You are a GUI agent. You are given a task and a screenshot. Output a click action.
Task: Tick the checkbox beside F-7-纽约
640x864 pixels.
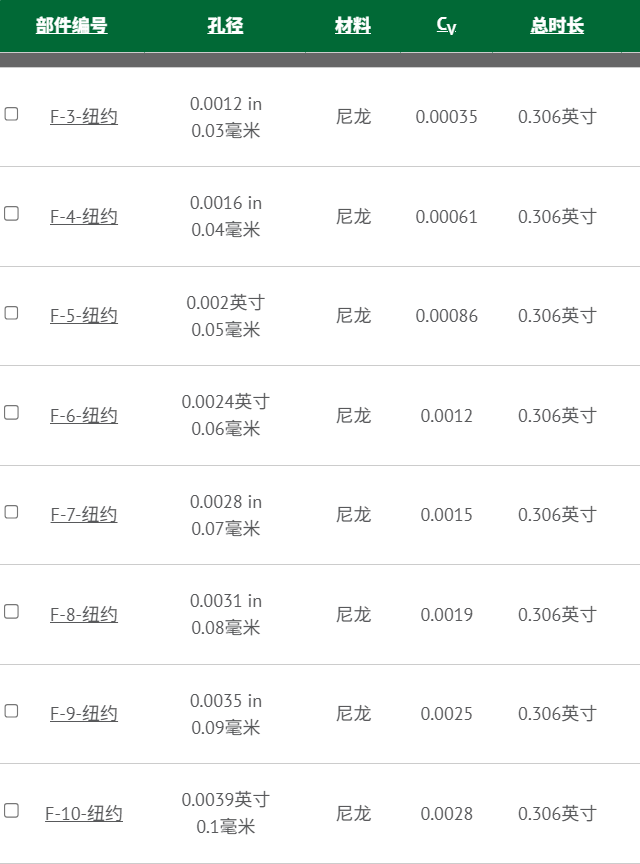pyautogui.click(x=12, y=512)
